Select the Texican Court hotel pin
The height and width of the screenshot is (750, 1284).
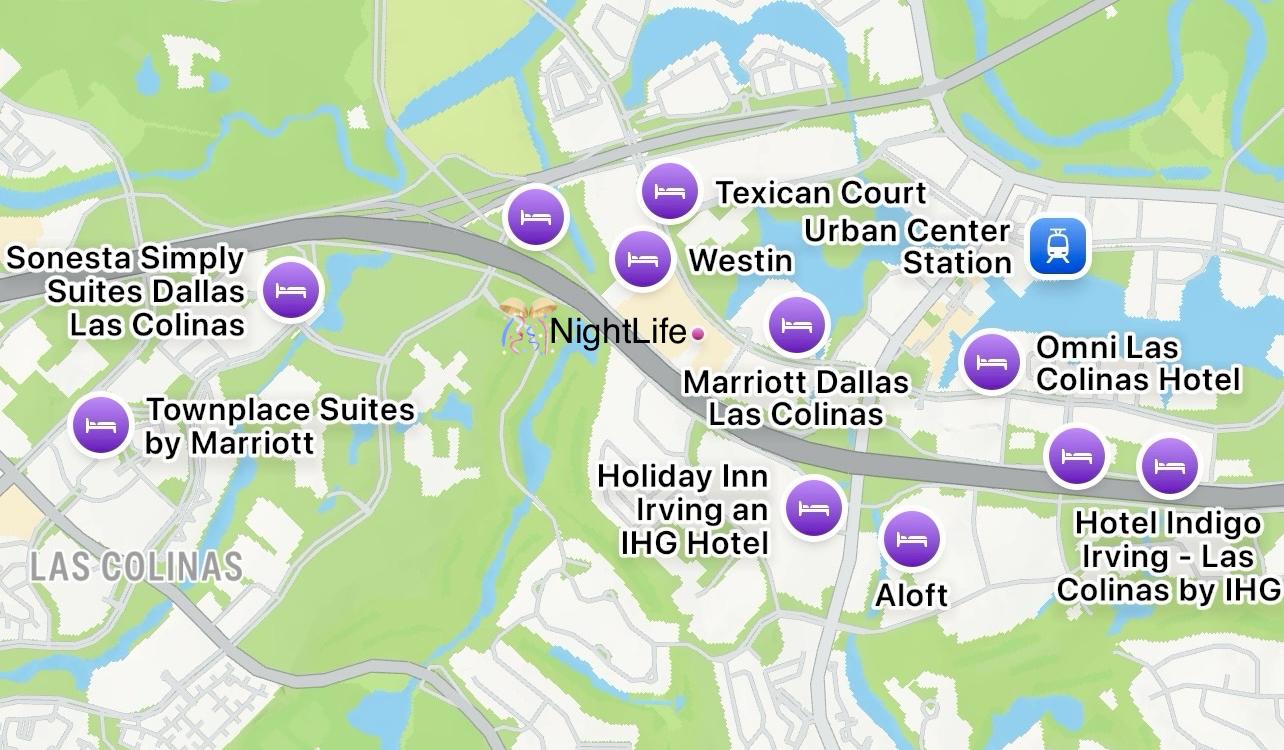click(x=669, y=190)
